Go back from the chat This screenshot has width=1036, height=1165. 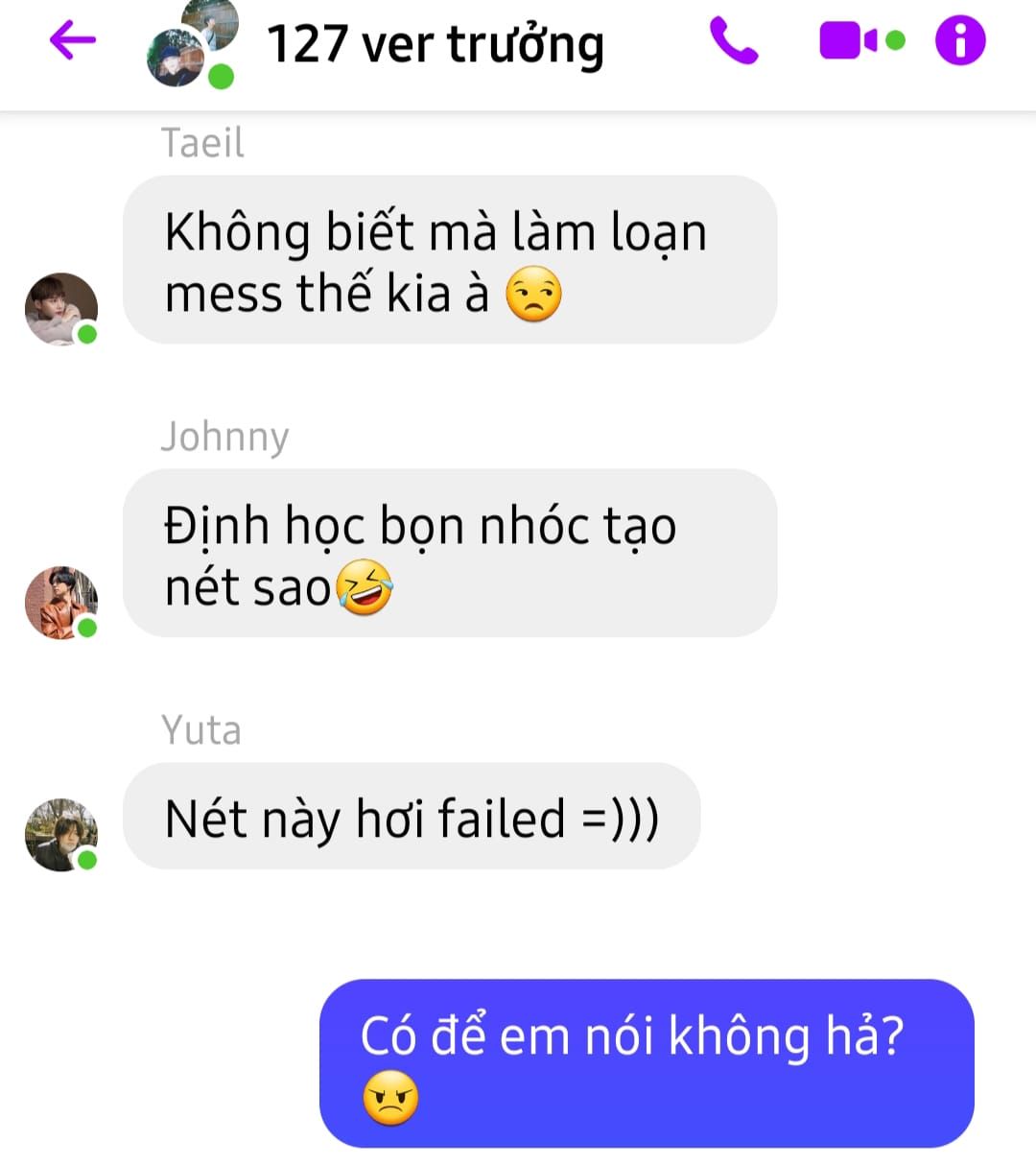(x=72, y=40)
